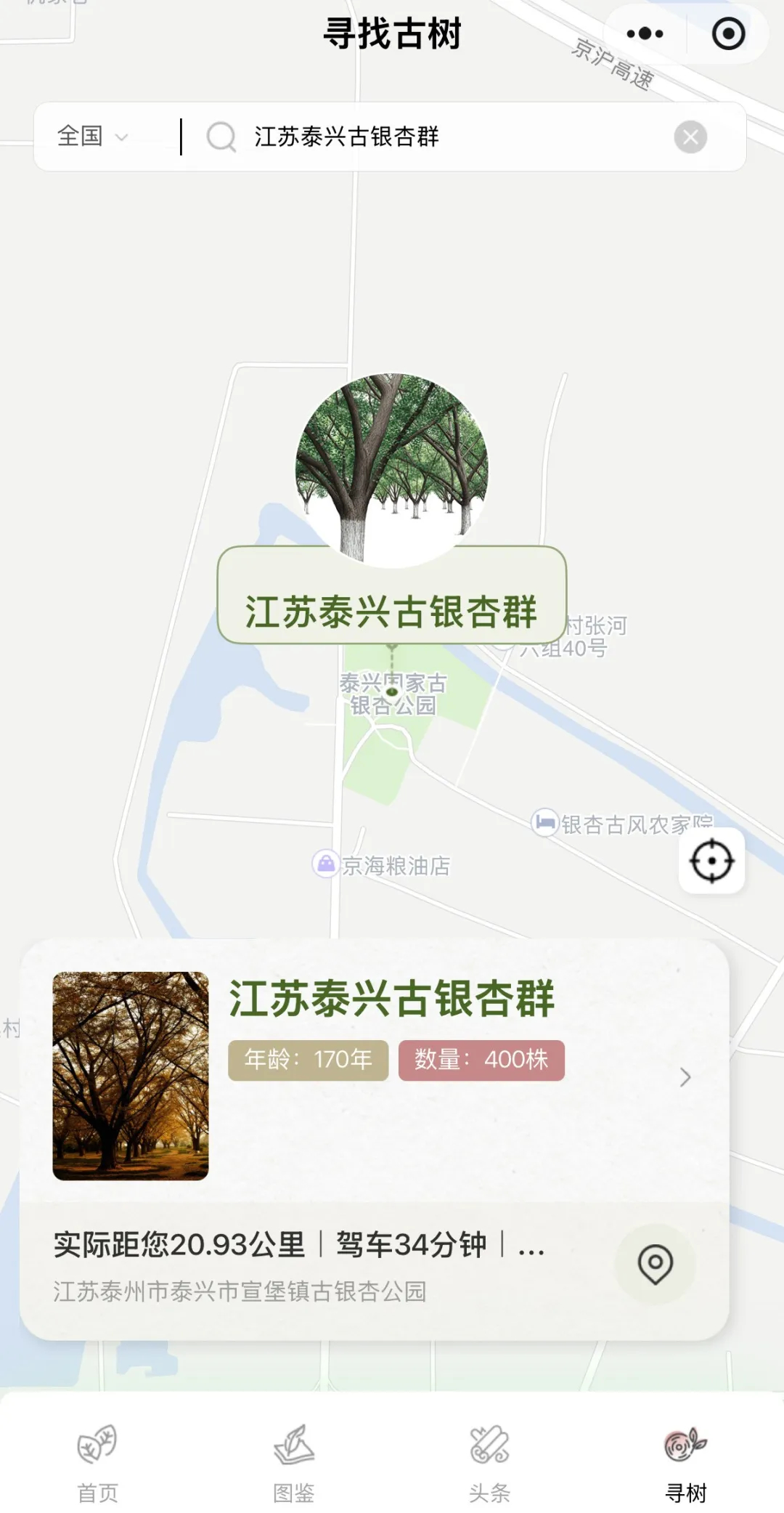Switch to the 图鉴 tab
Screen dimensions: 784x1513
point(294,1453)
